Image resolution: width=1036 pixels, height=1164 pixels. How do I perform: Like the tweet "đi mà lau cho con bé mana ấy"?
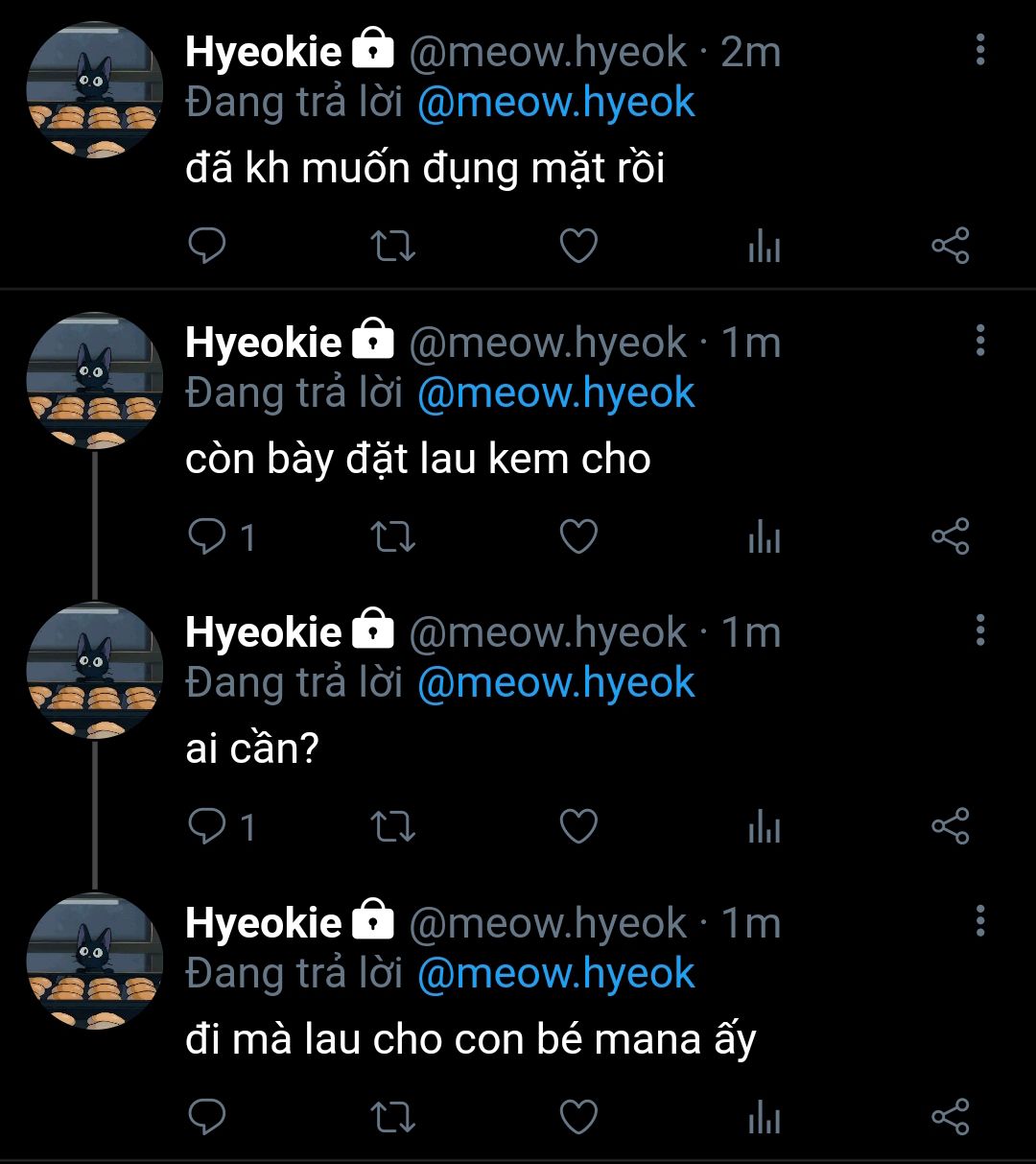[578, 1117]
